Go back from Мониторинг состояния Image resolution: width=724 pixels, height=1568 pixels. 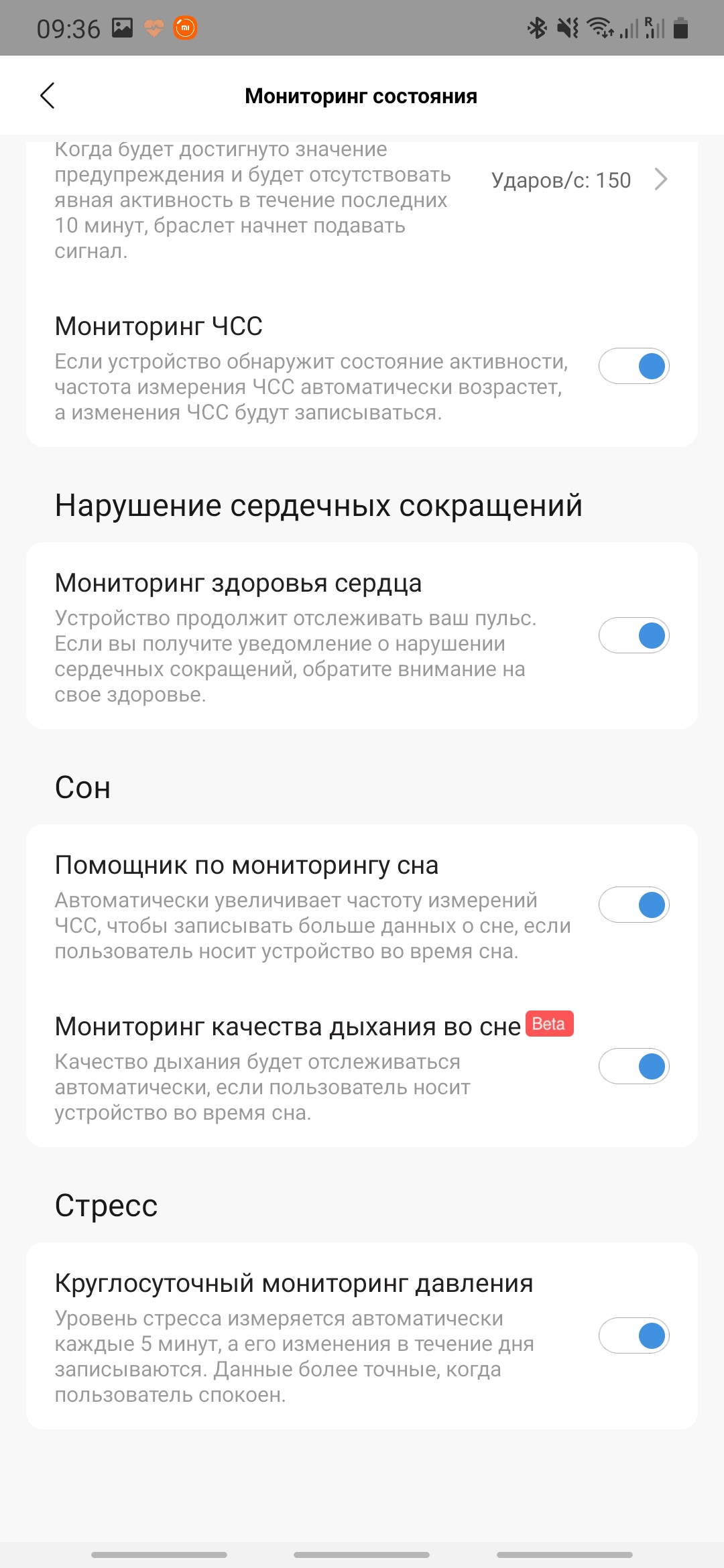pyautogui.click(x=47, y=96)
